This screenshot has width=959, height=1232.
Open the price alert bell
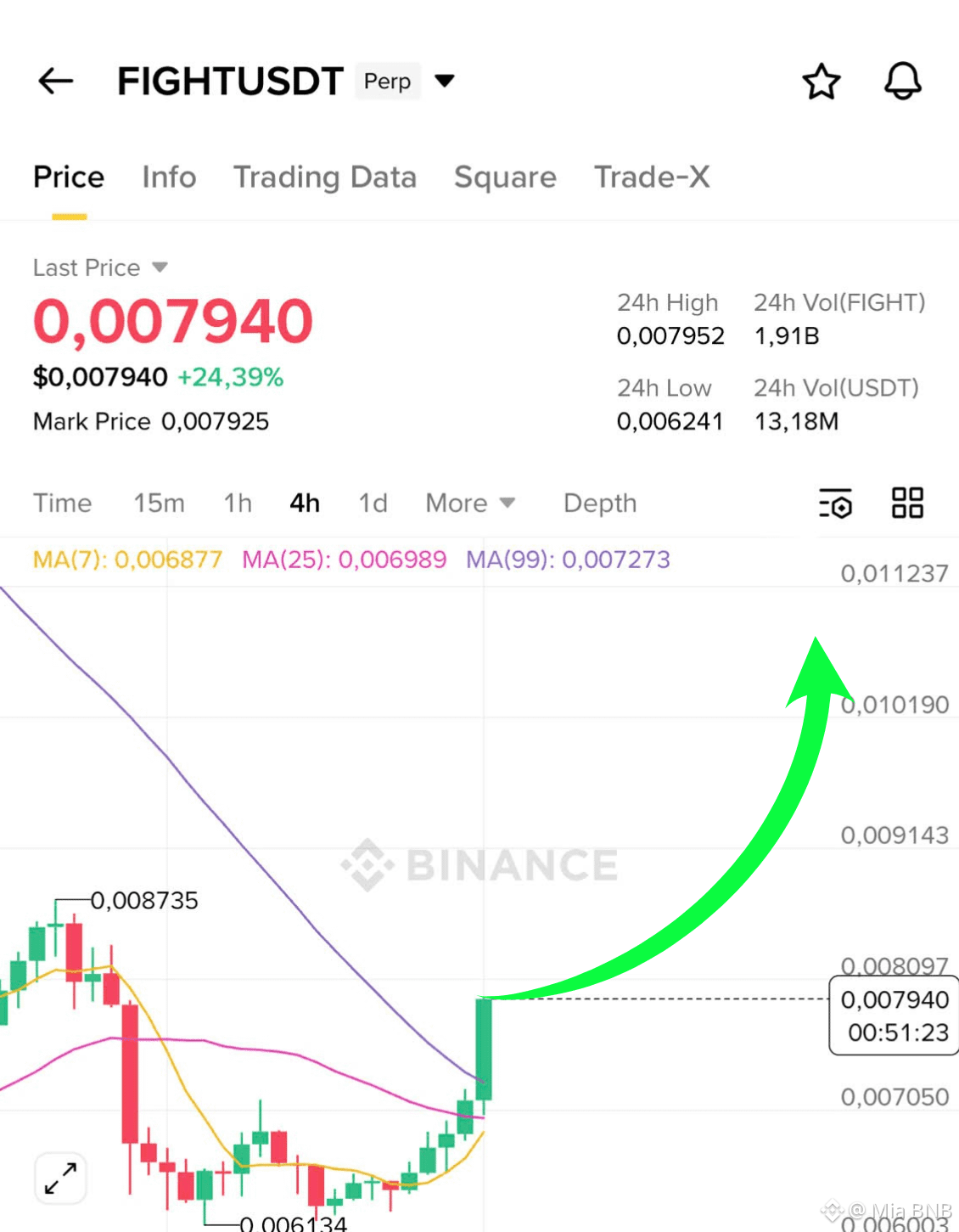click(x=902, y=82)
